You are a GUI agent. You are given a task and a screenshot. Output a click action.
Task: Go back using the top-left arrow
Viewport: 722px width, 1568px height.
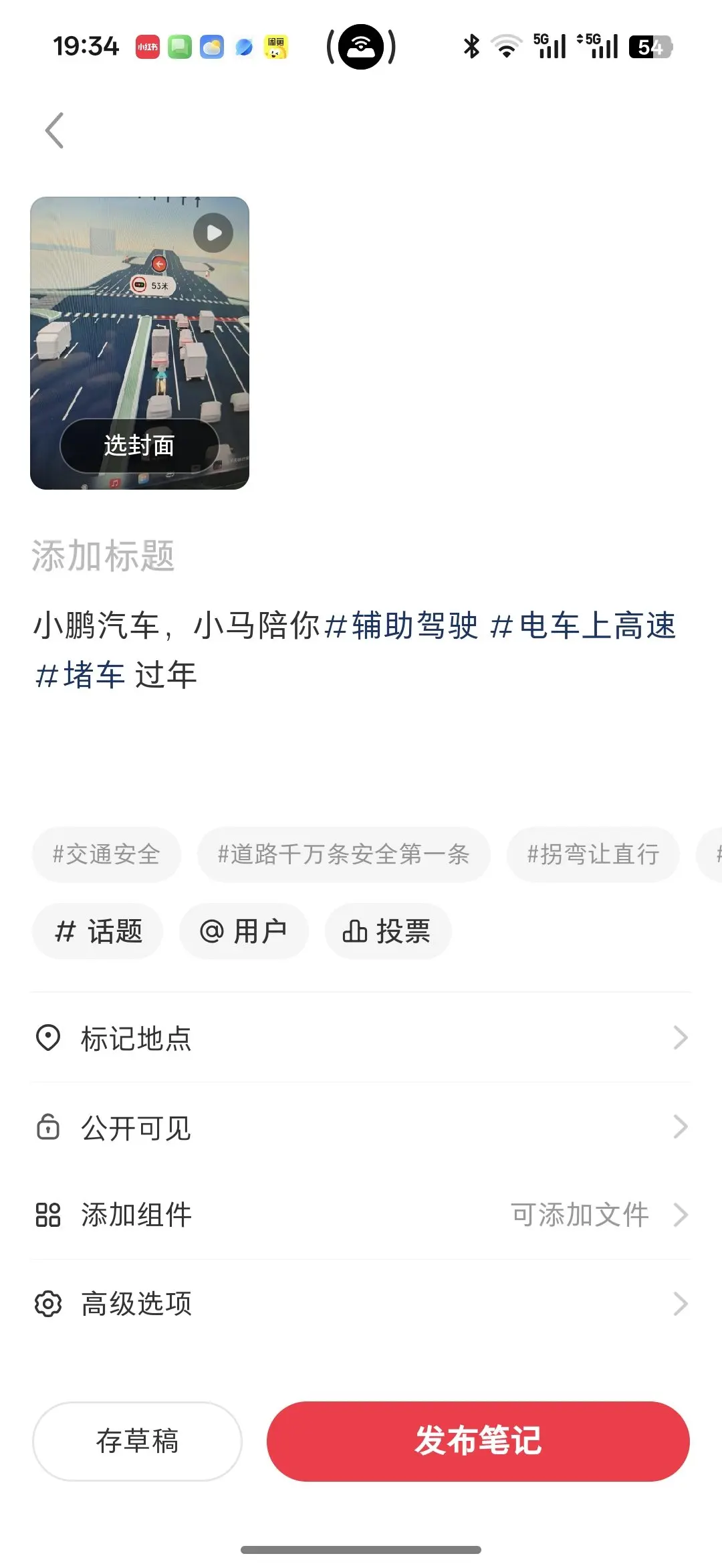click(x=55, y=130)
